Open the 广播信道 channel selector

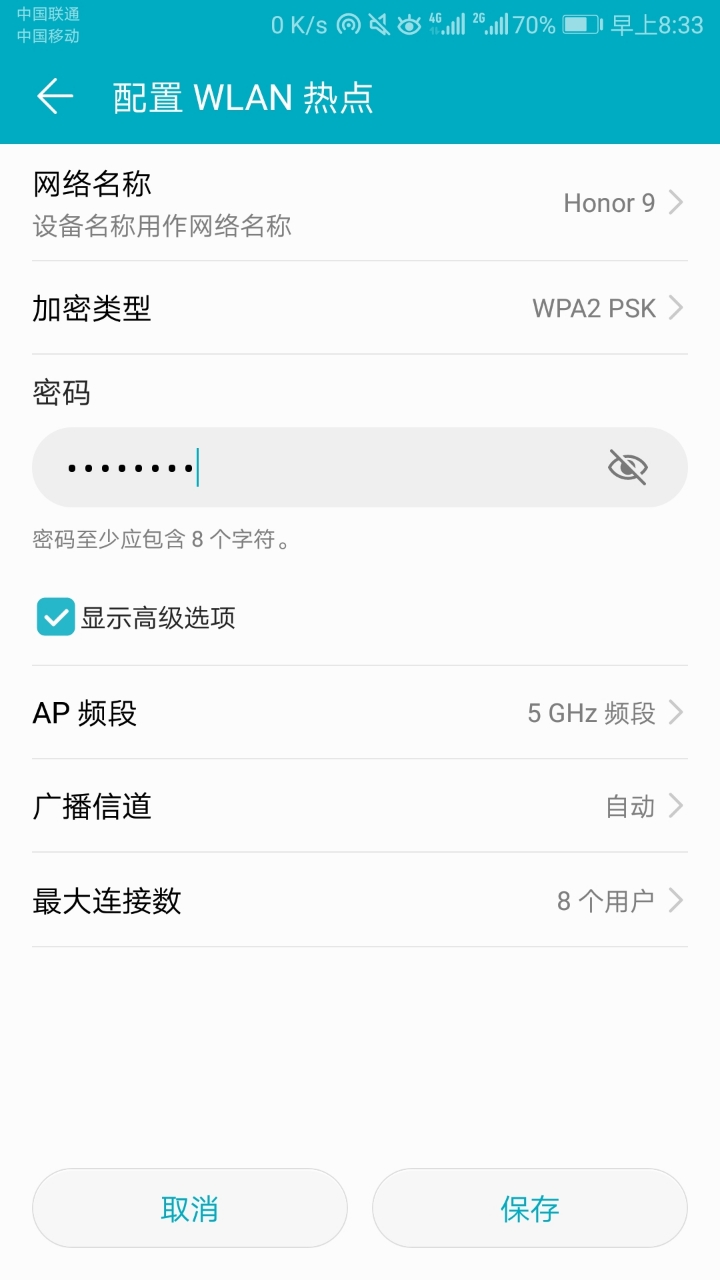point(360,806)
